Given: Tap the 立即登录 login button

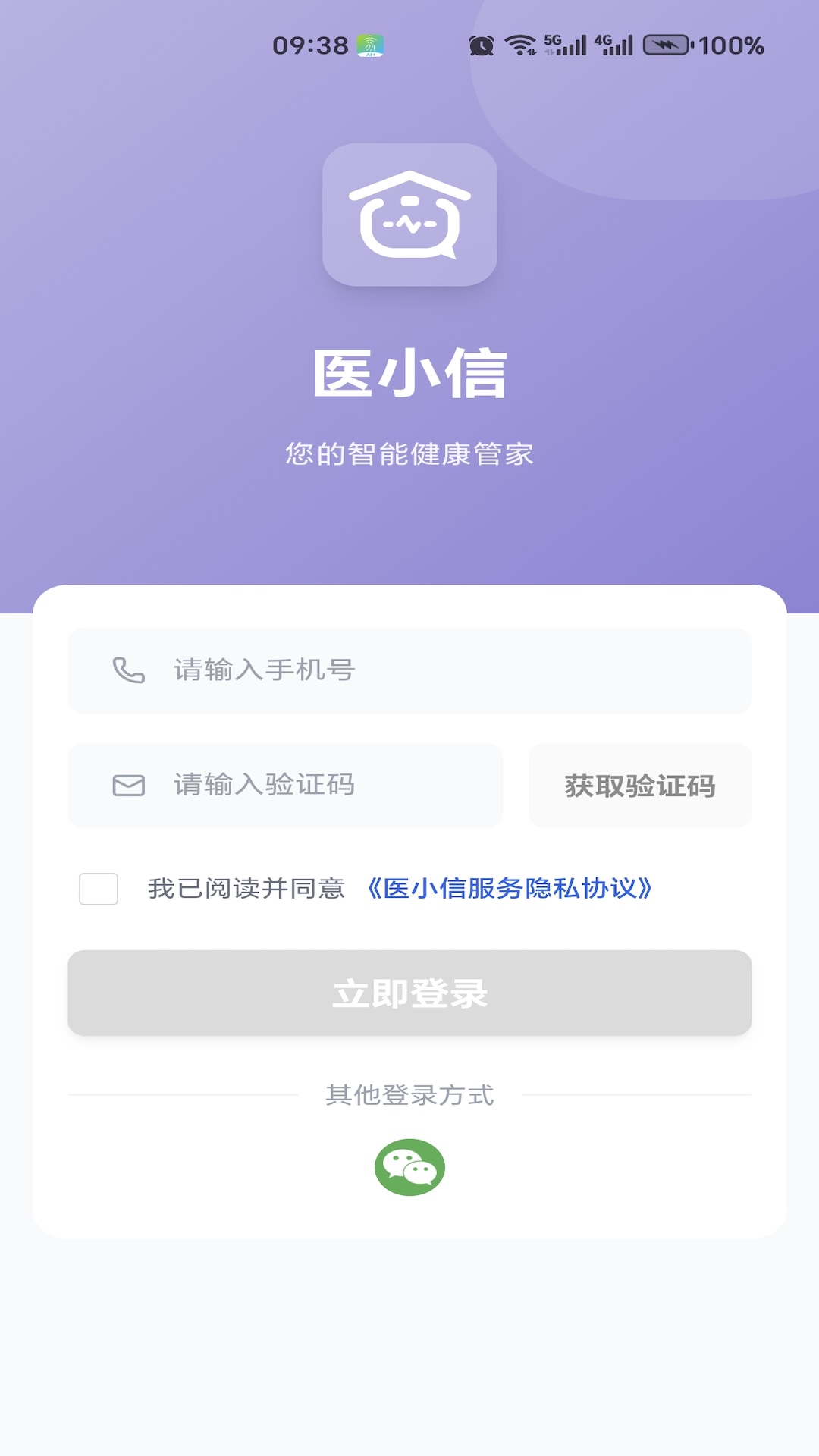Looking at the screenshot, I should [409, 993].
